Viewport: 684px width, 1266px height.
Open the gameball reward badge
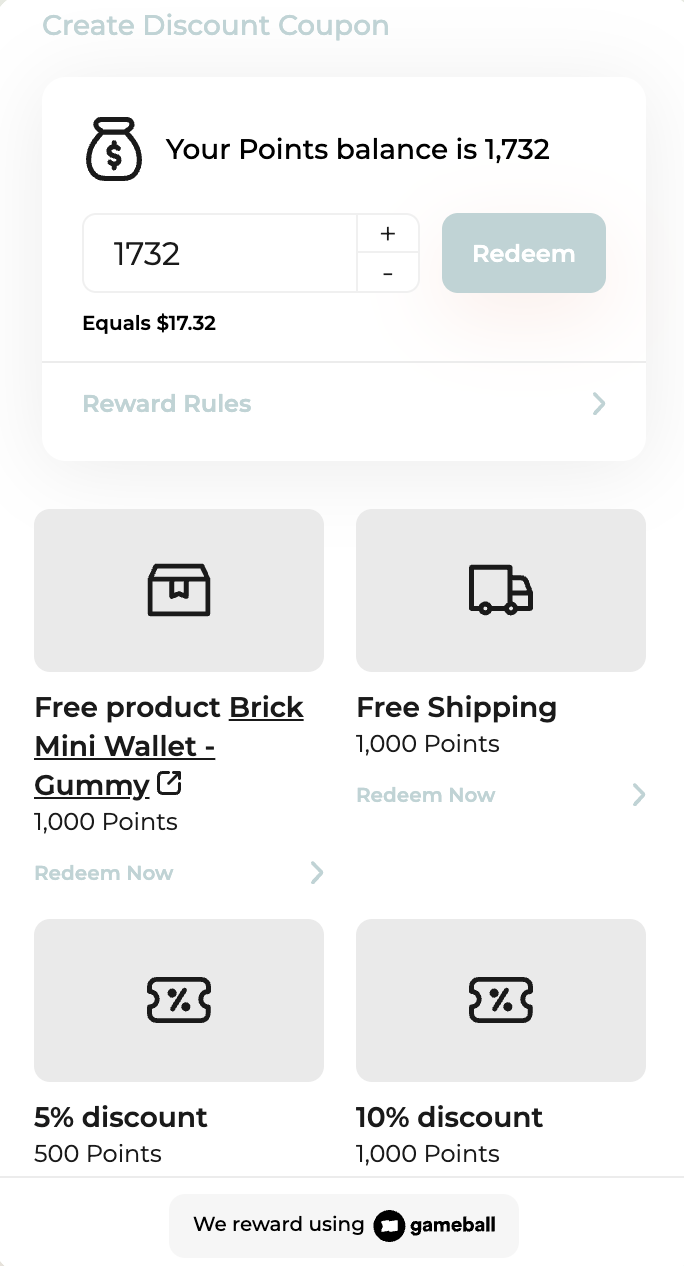[x=343, y=1225]
